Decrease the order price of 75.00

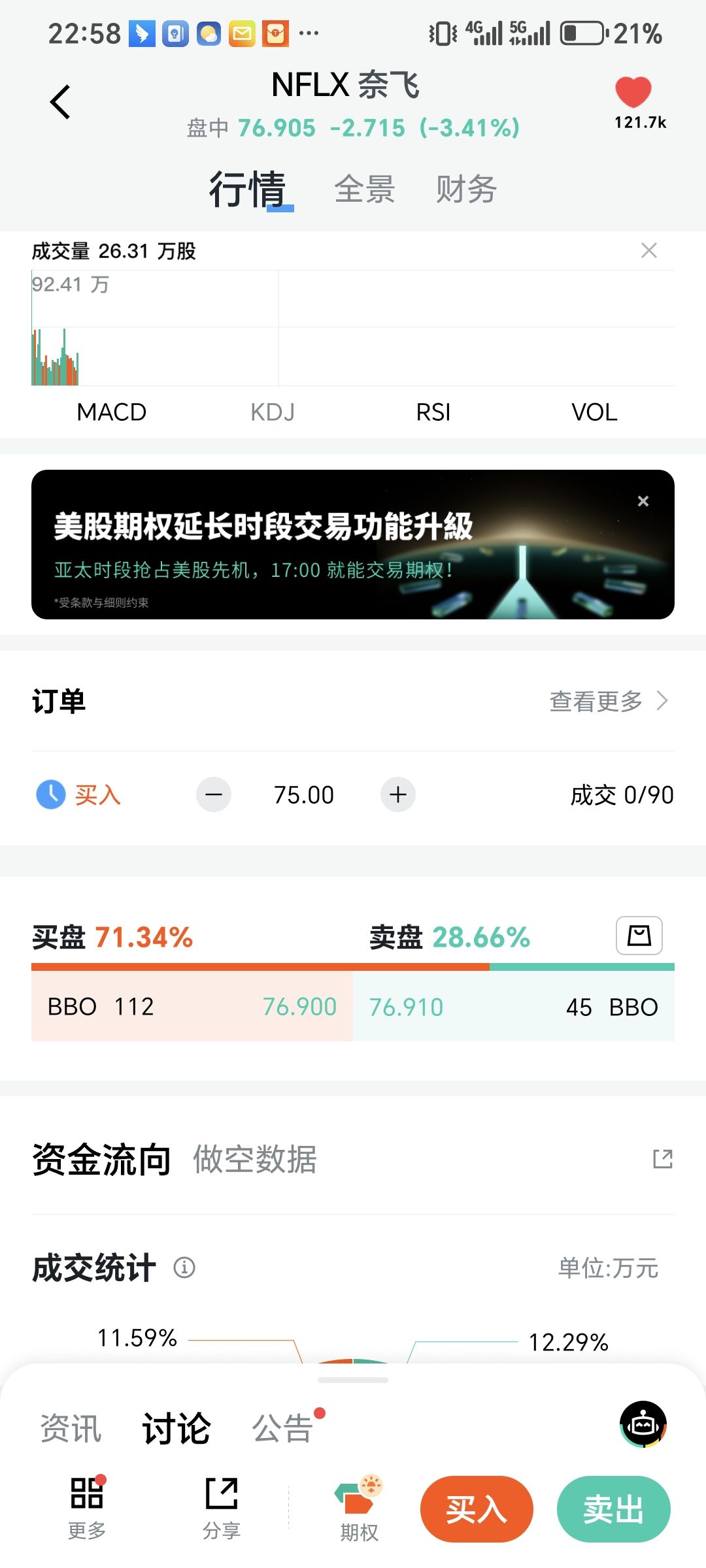214,795
